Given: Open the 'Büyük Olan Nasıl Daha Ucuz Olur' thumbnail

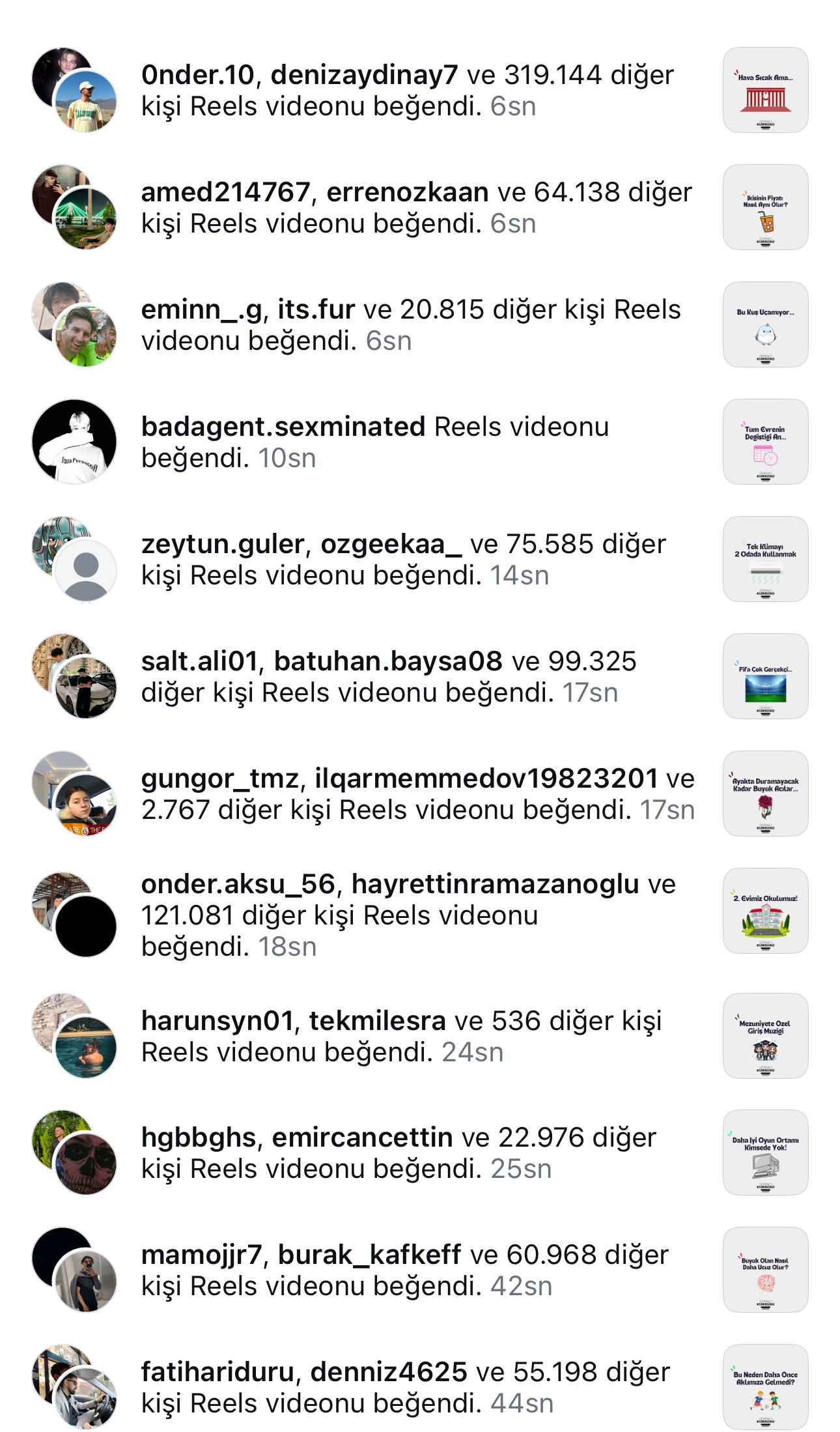Looking at the screenshot, I should [765, 1270].
